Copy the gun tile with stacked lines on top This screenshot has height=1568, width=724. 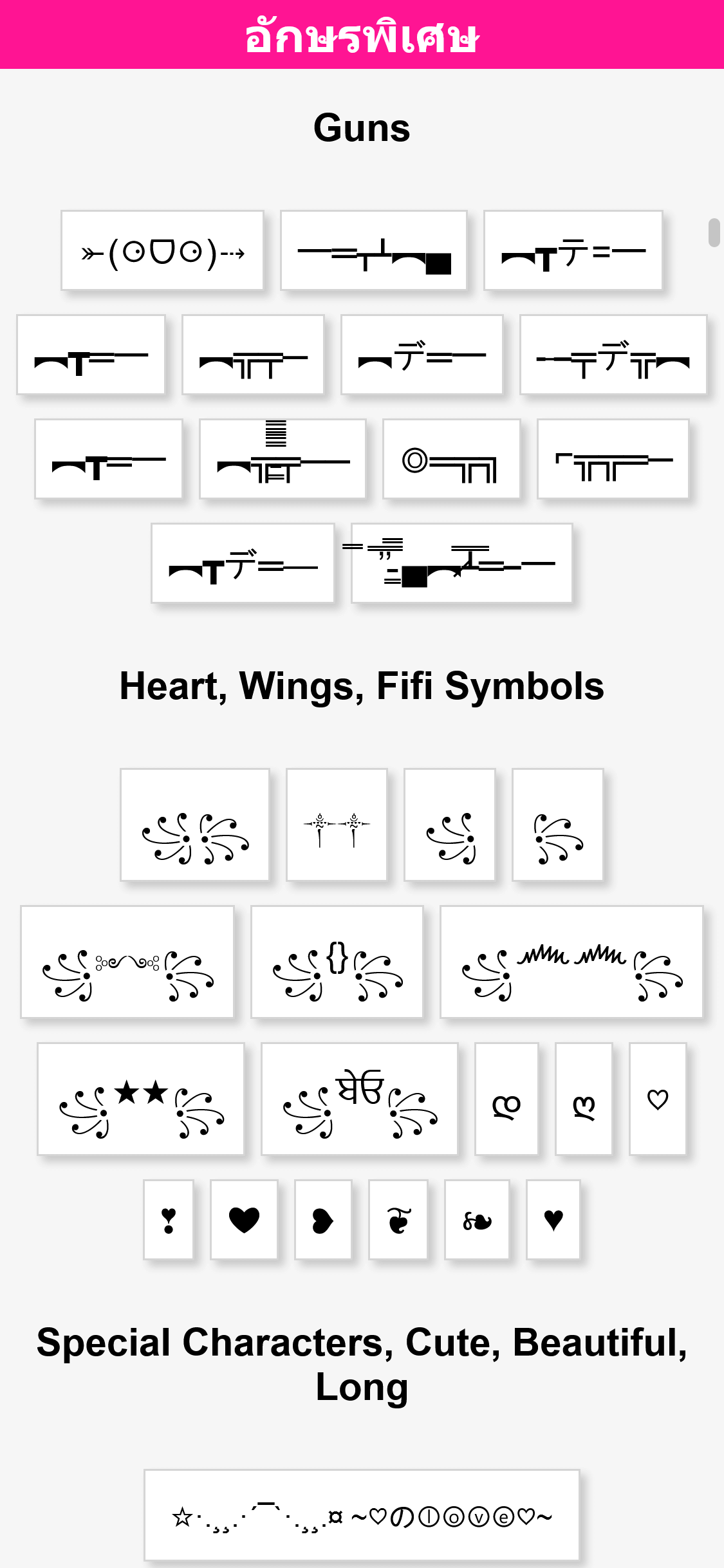click(x=283, y=459)
